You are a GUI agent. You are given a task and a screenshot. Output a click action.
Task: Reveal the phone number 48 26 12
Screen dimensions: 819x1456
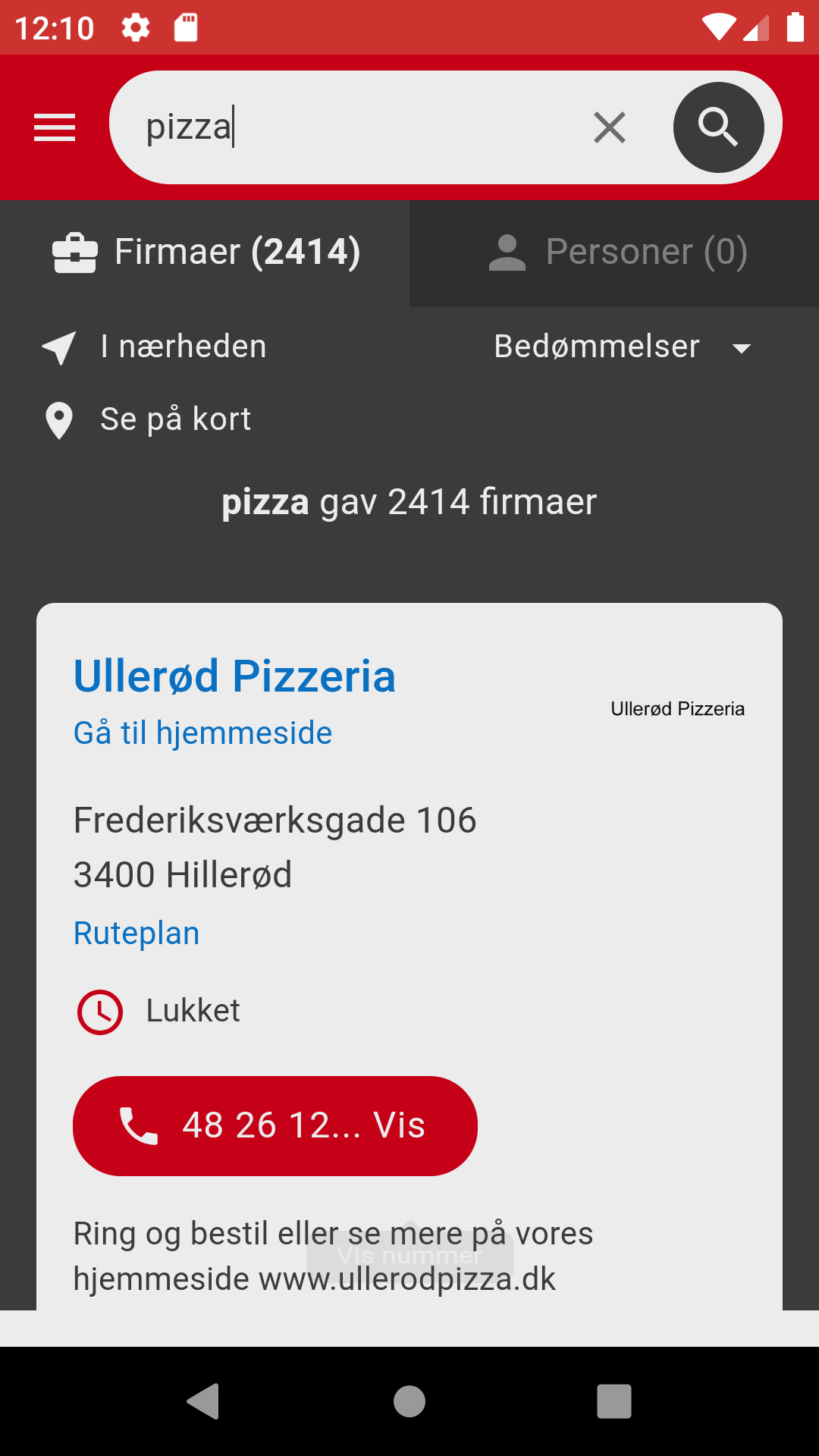pyautogui.click(x=275, y=1125)
